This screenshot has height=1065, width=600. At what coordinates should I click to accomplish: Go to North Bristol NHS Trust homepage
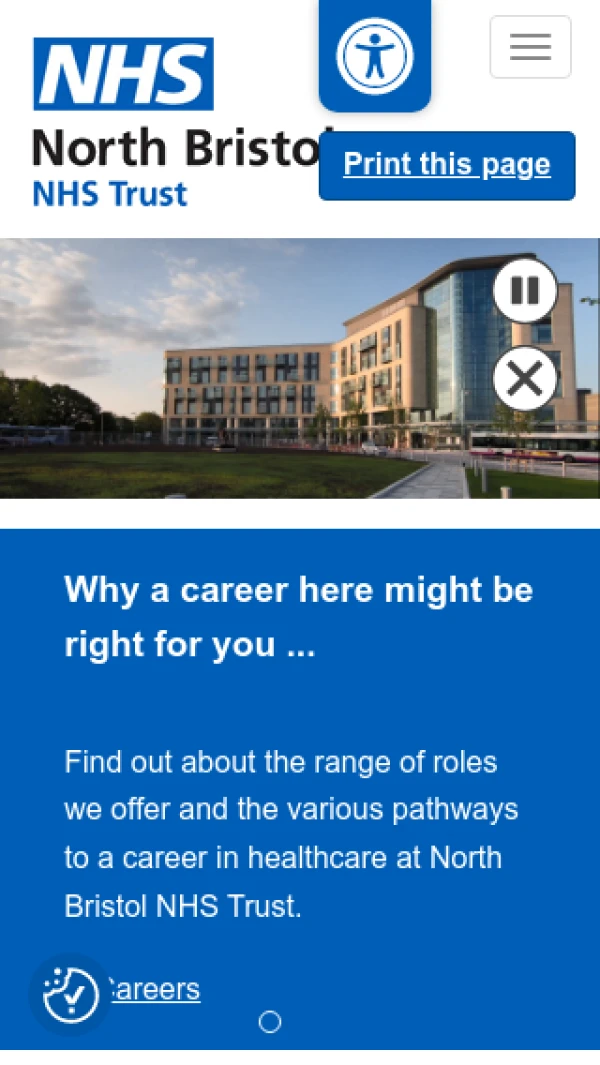[x=160, y=120]
